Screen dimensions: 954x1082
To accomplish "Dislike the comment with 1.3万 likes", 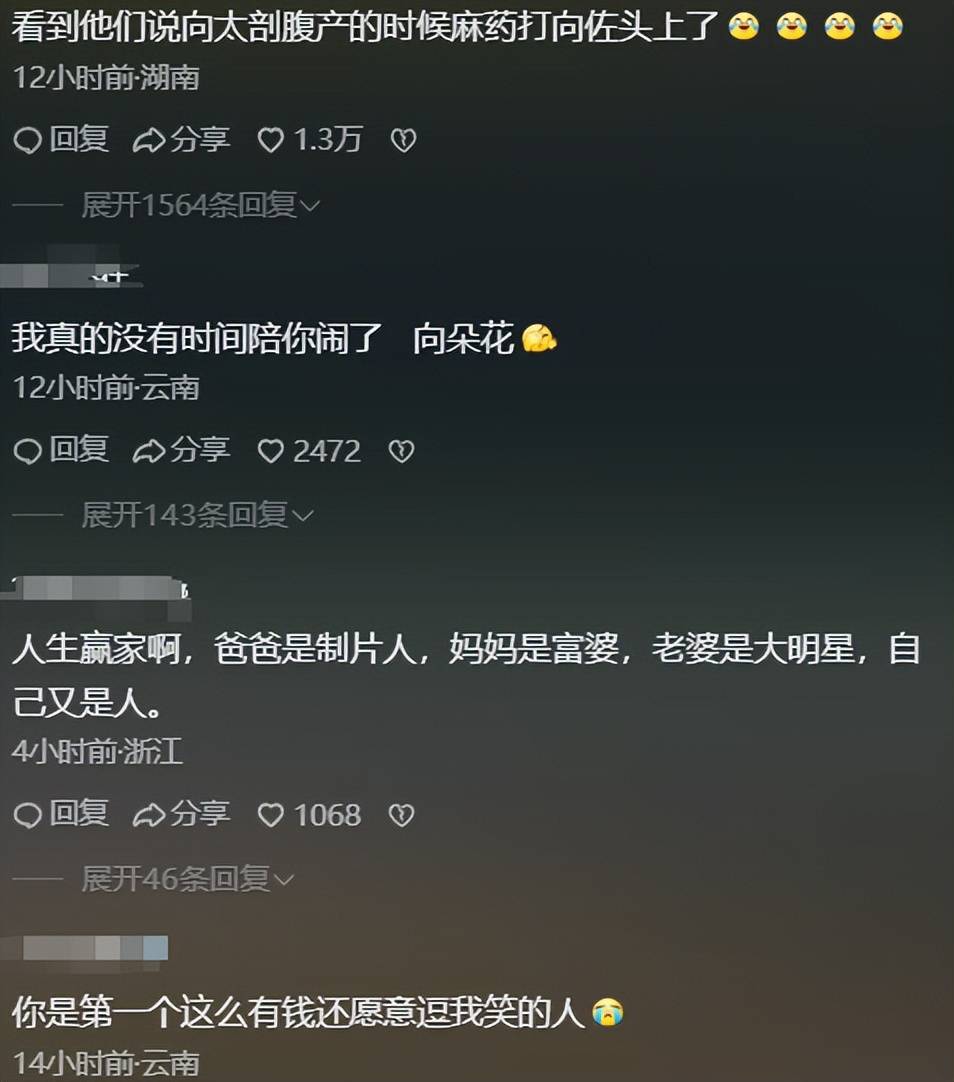I will click(402, 140).
